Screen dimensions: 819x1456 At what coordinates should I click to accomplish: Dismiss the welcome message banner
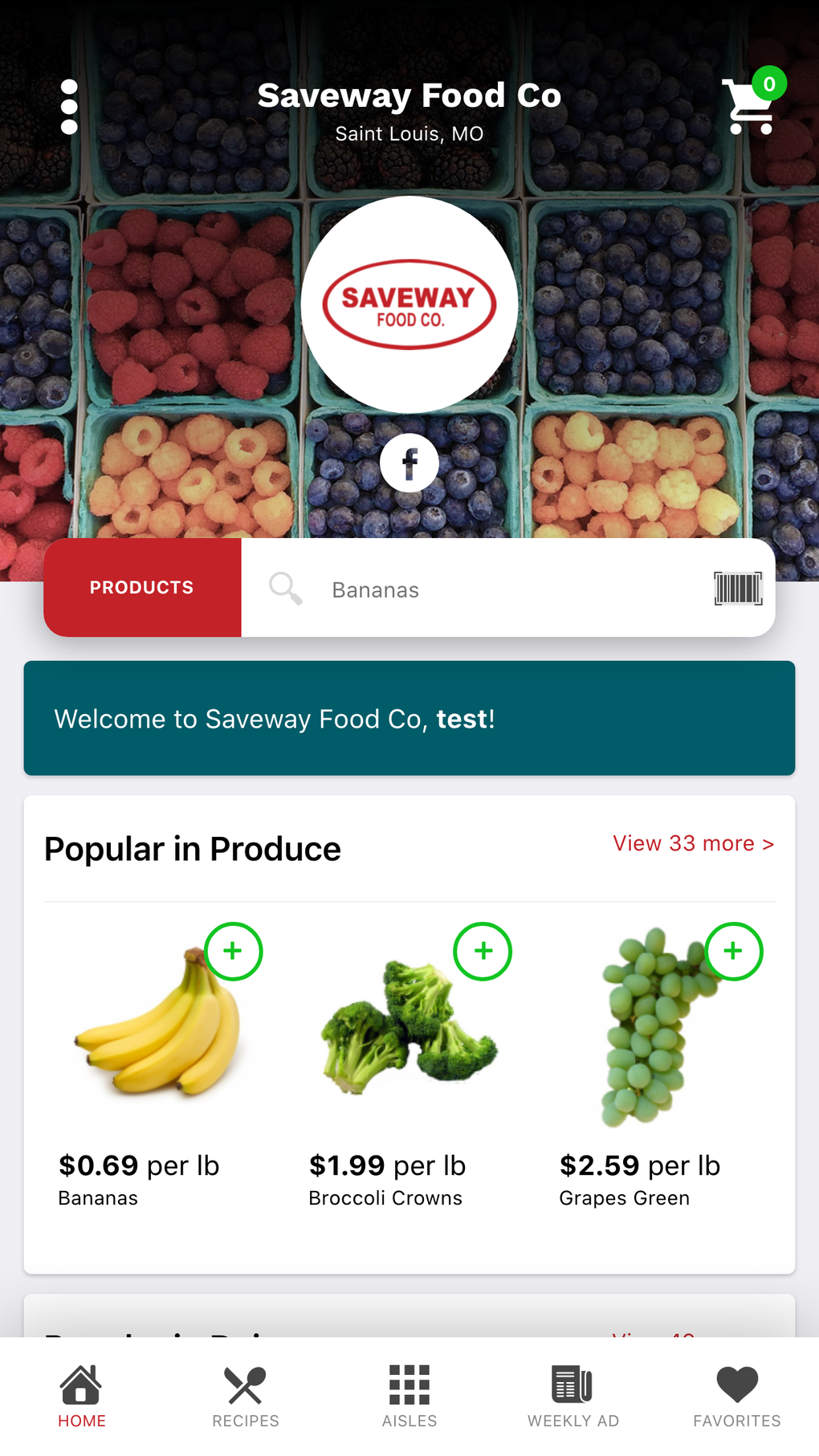pyautogui.click(x=409, y=718)
